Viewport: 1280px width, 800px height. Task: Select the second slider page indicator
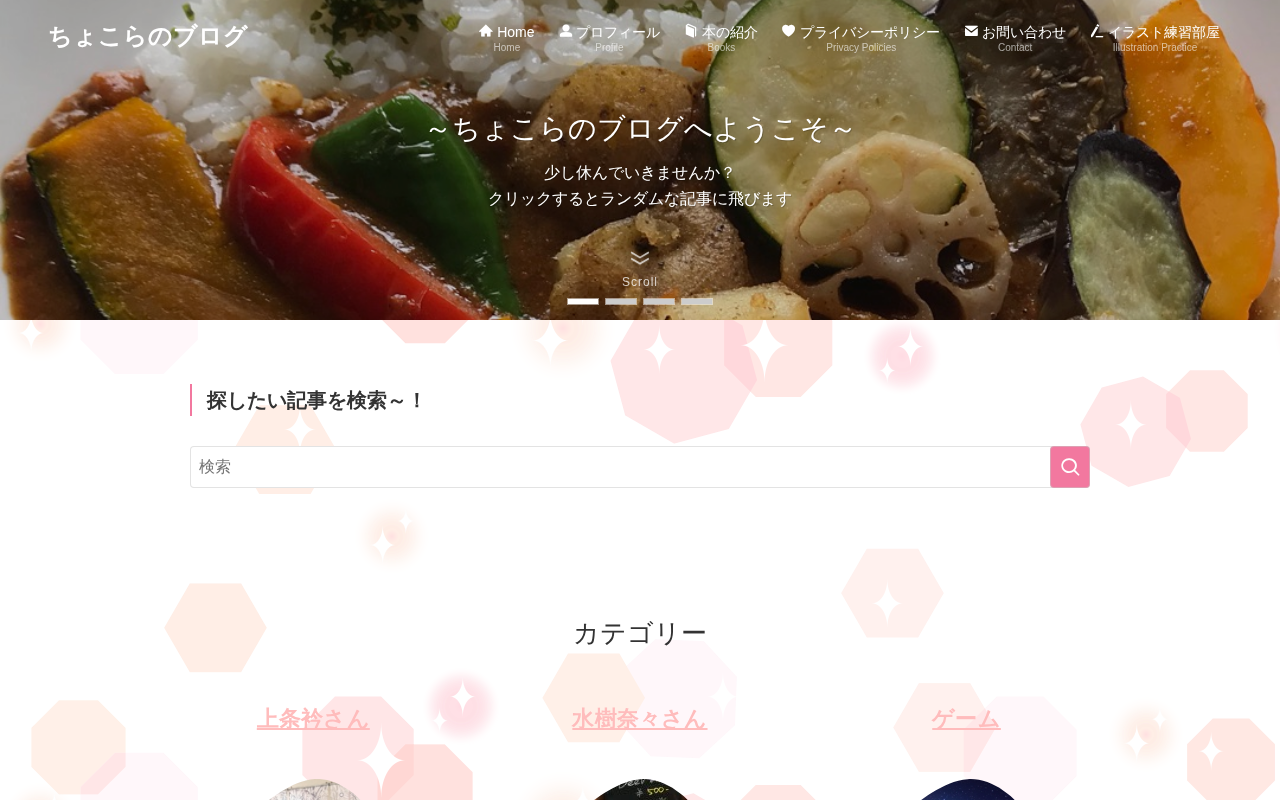621,301
